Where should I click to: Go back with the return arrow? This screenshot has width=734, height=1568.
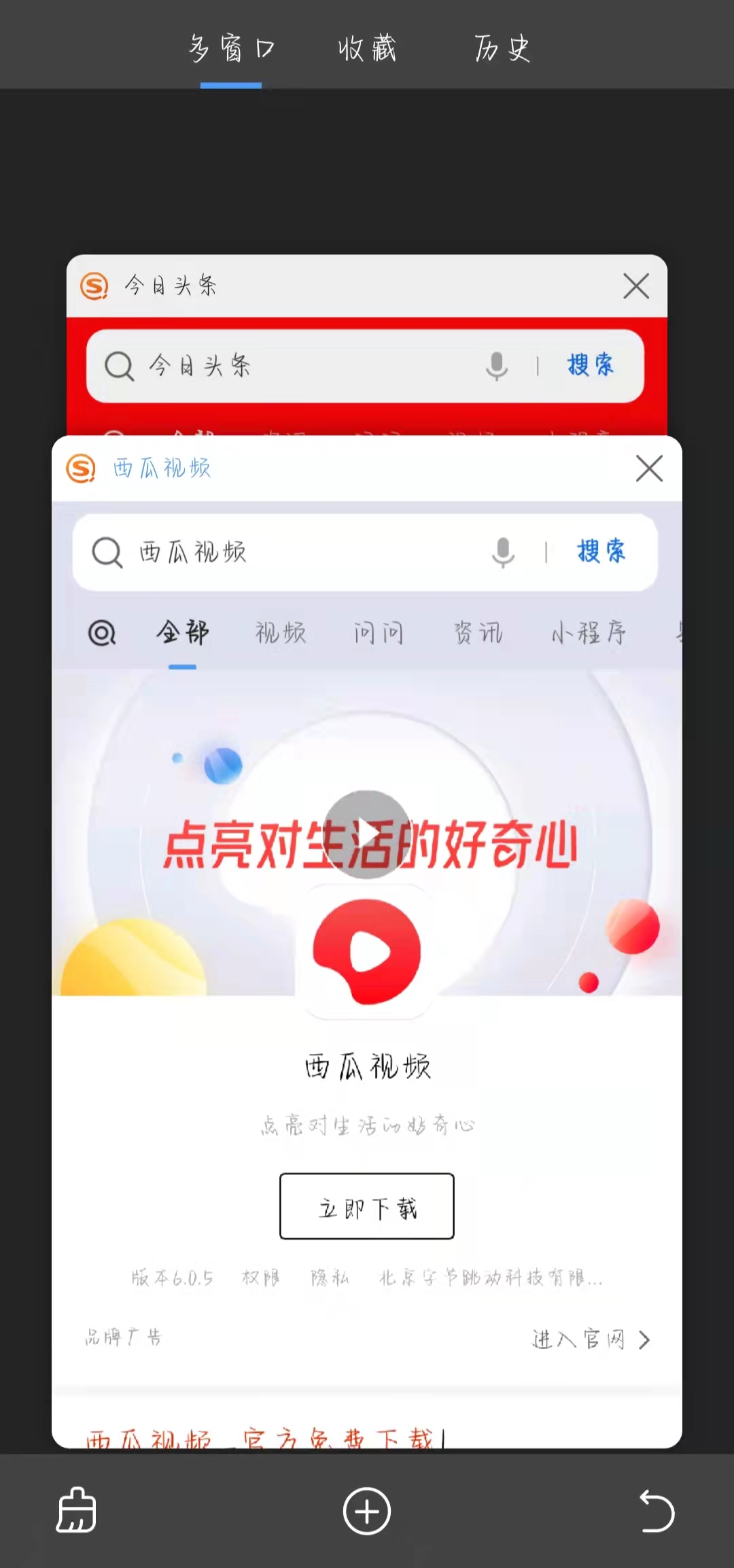click(x=657, y=1511)
